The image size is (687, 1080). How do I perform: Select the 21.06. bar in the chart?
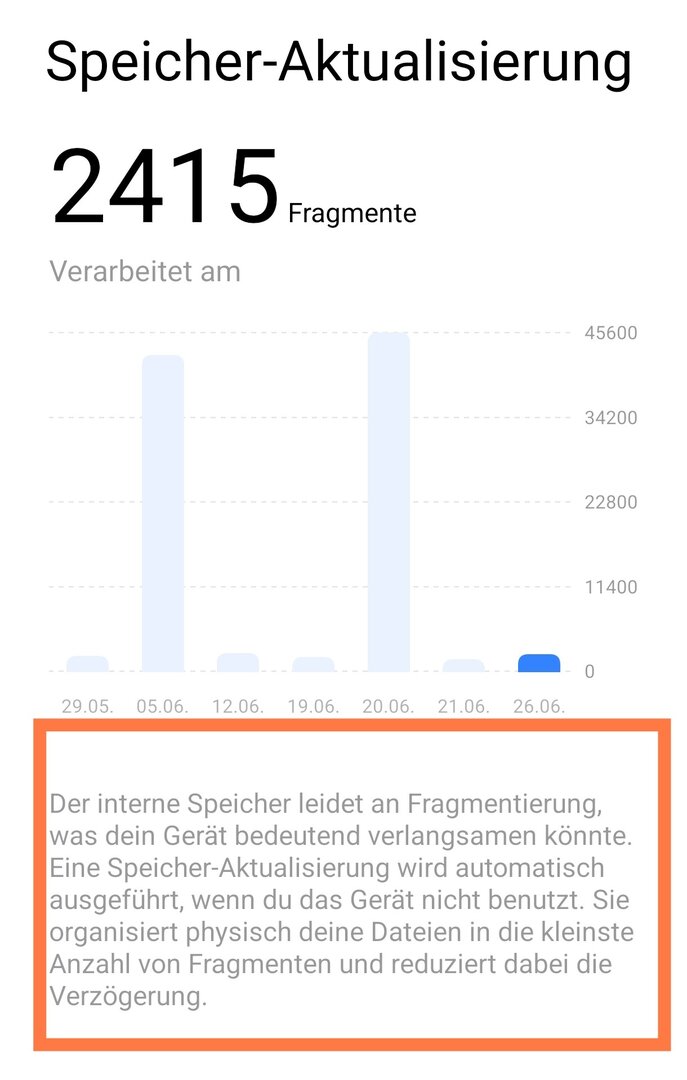pos(463,665)
